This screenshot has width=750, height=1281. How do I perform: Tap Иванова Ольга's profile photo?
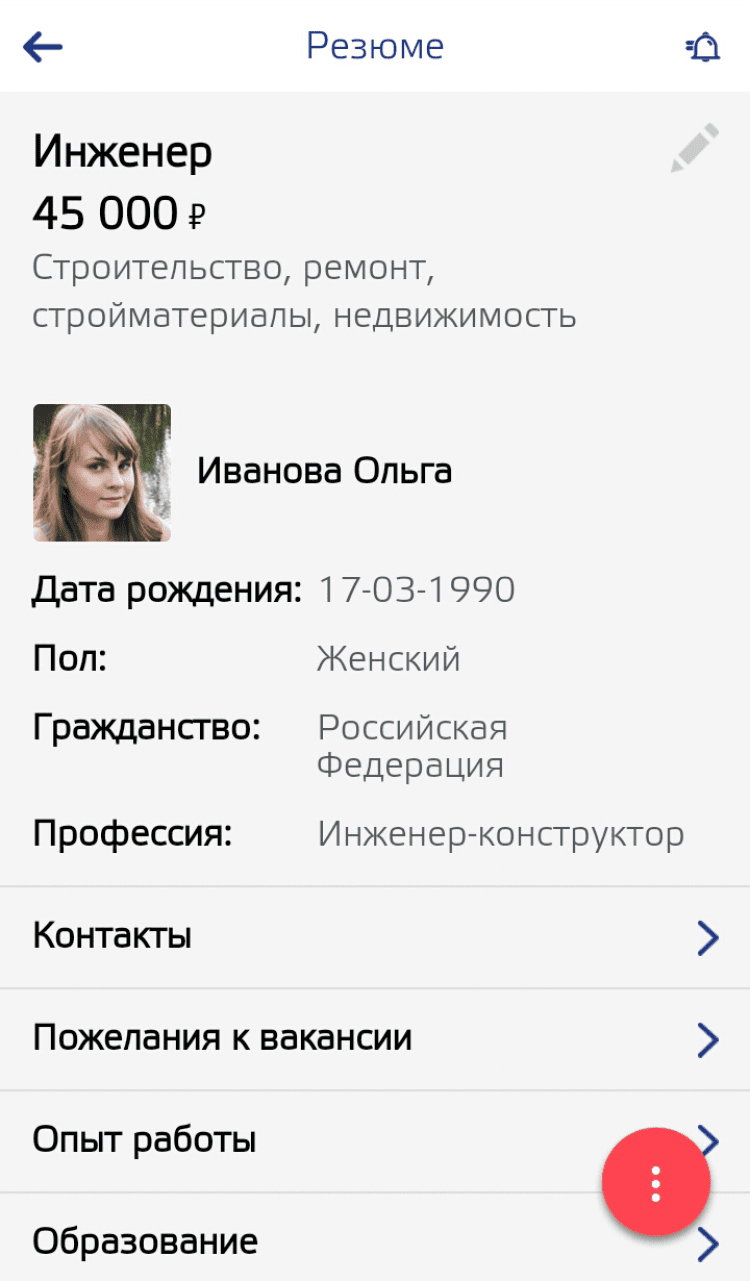pos(102,473)
